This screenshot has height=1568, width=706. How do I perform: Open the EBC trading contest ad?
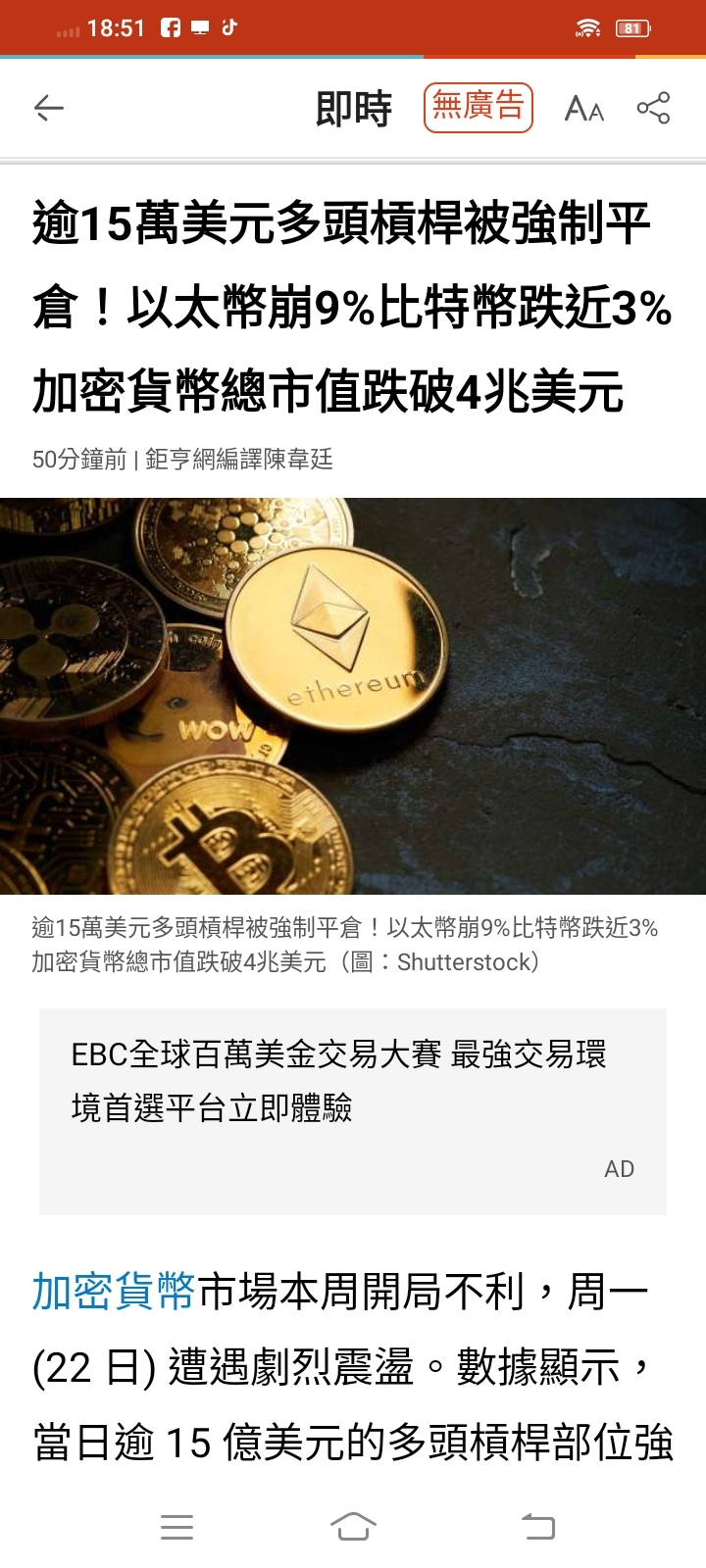[x=353, y=1109]
